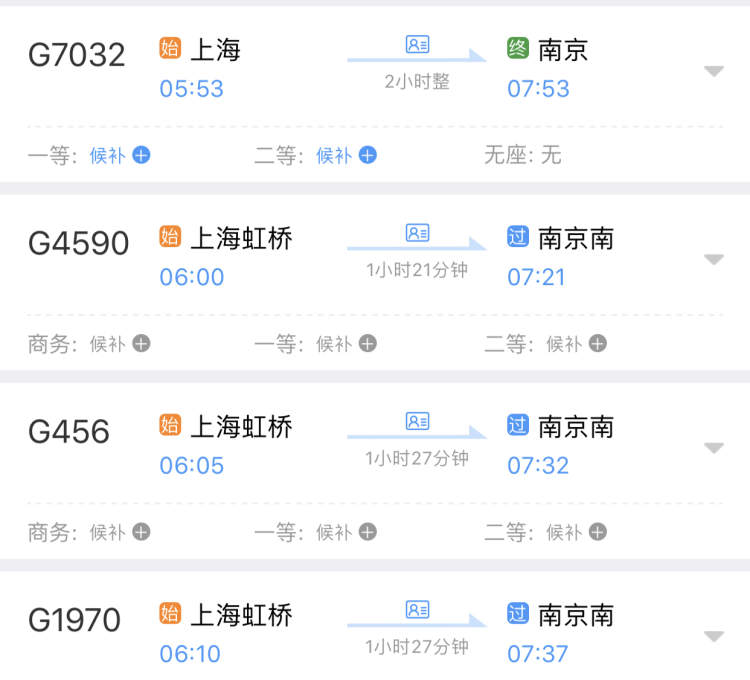View stop timetable icon for G1970
The image size is (750, 680).
[x=417, y=610]
